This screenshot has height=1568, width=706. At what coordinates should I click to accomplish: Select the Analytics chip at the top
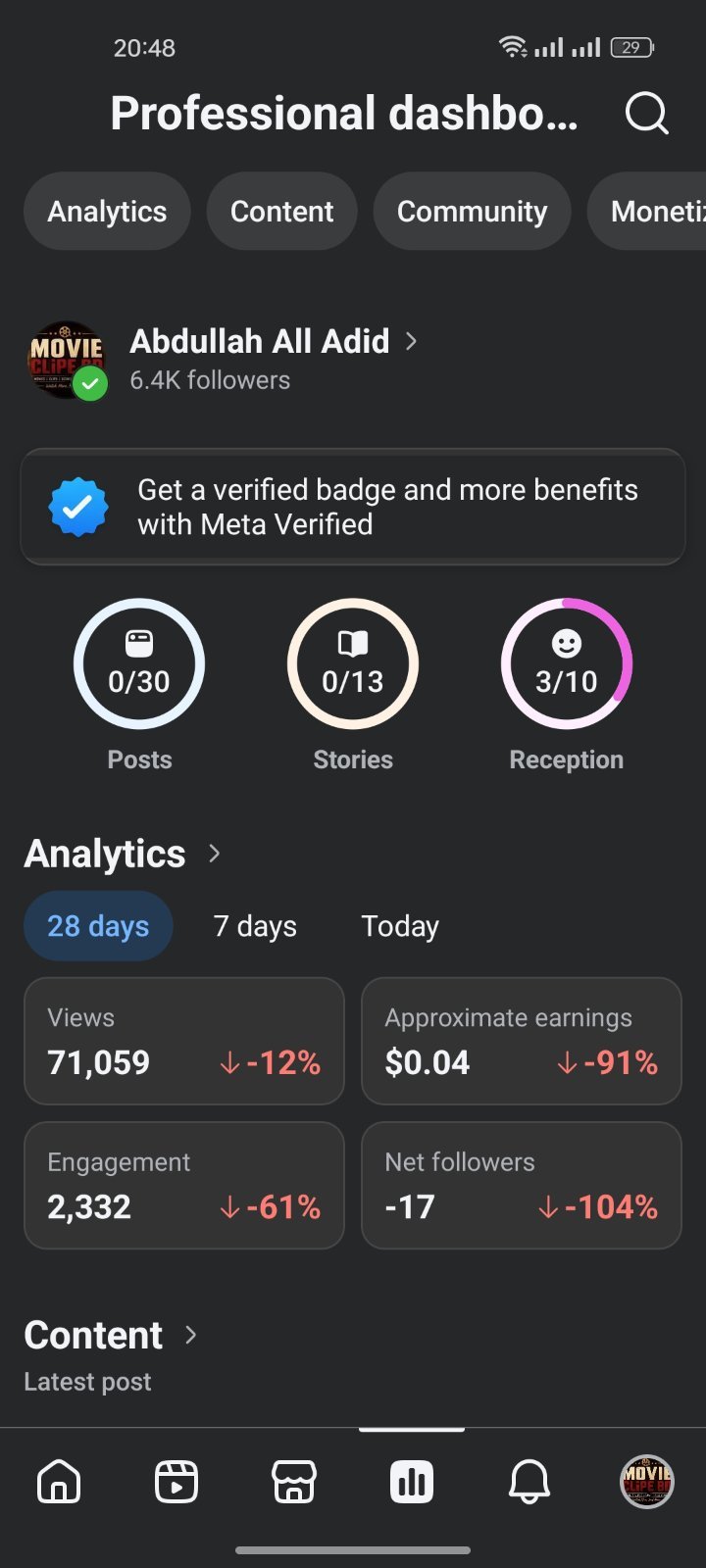[x=107, y=211]
